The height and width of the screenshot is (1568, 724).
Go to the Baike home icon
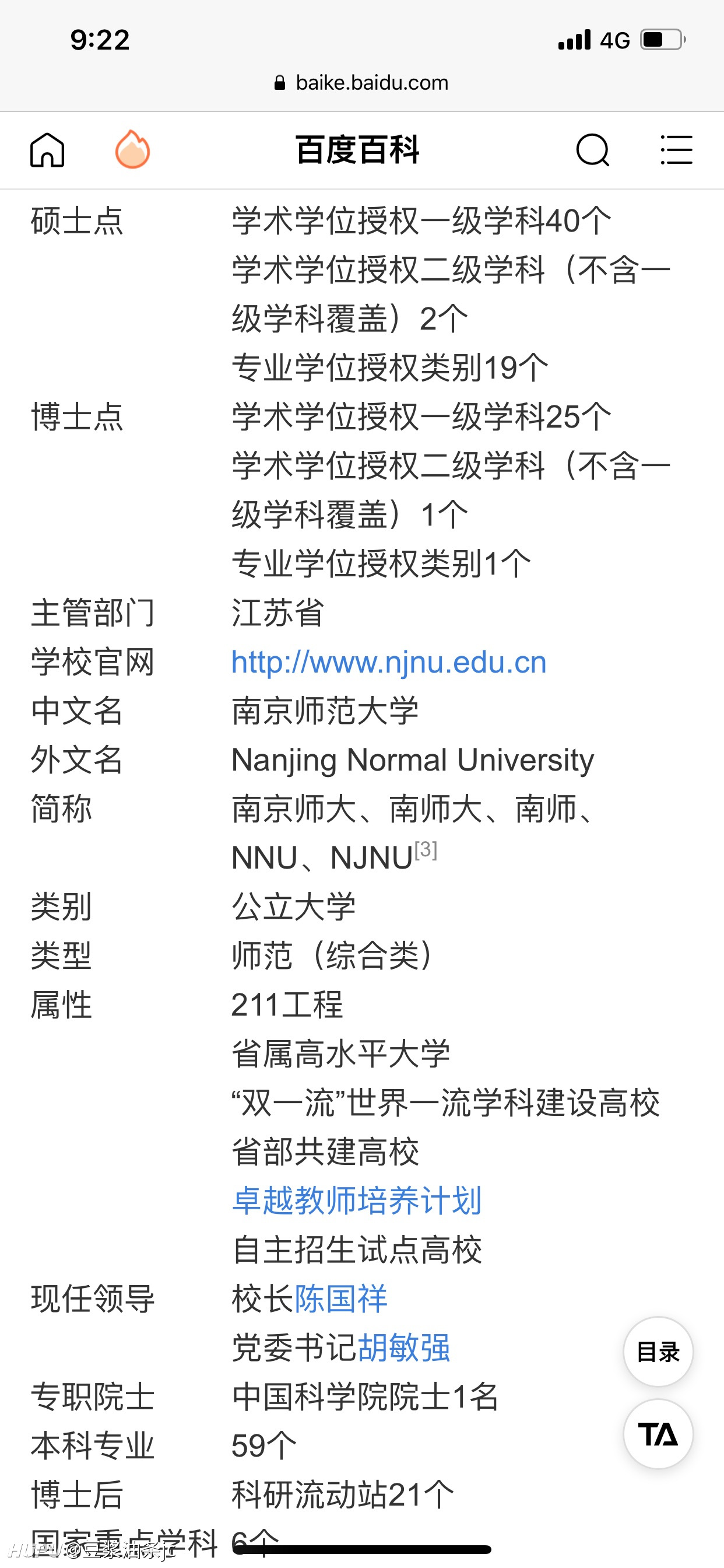point(47,150)
